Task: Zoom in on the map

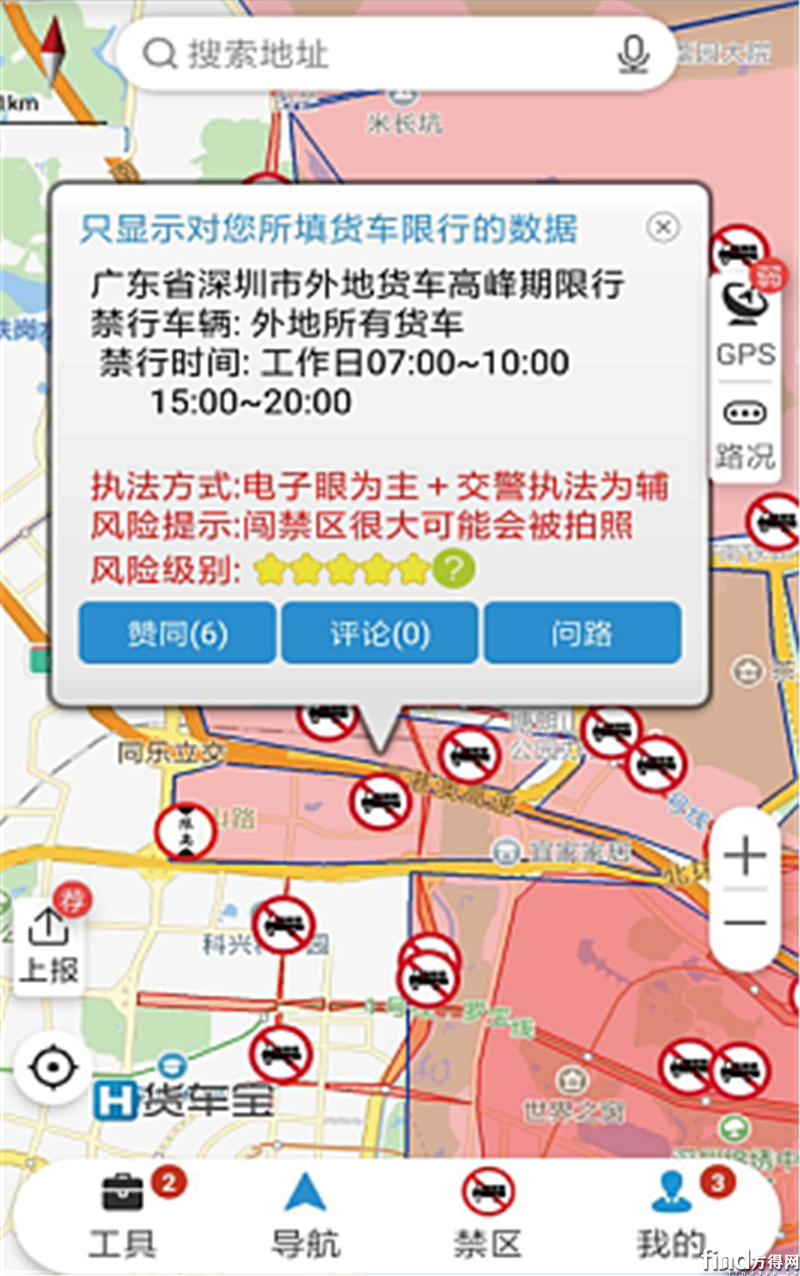Action: pyautogui.click(x=745, y=856)
